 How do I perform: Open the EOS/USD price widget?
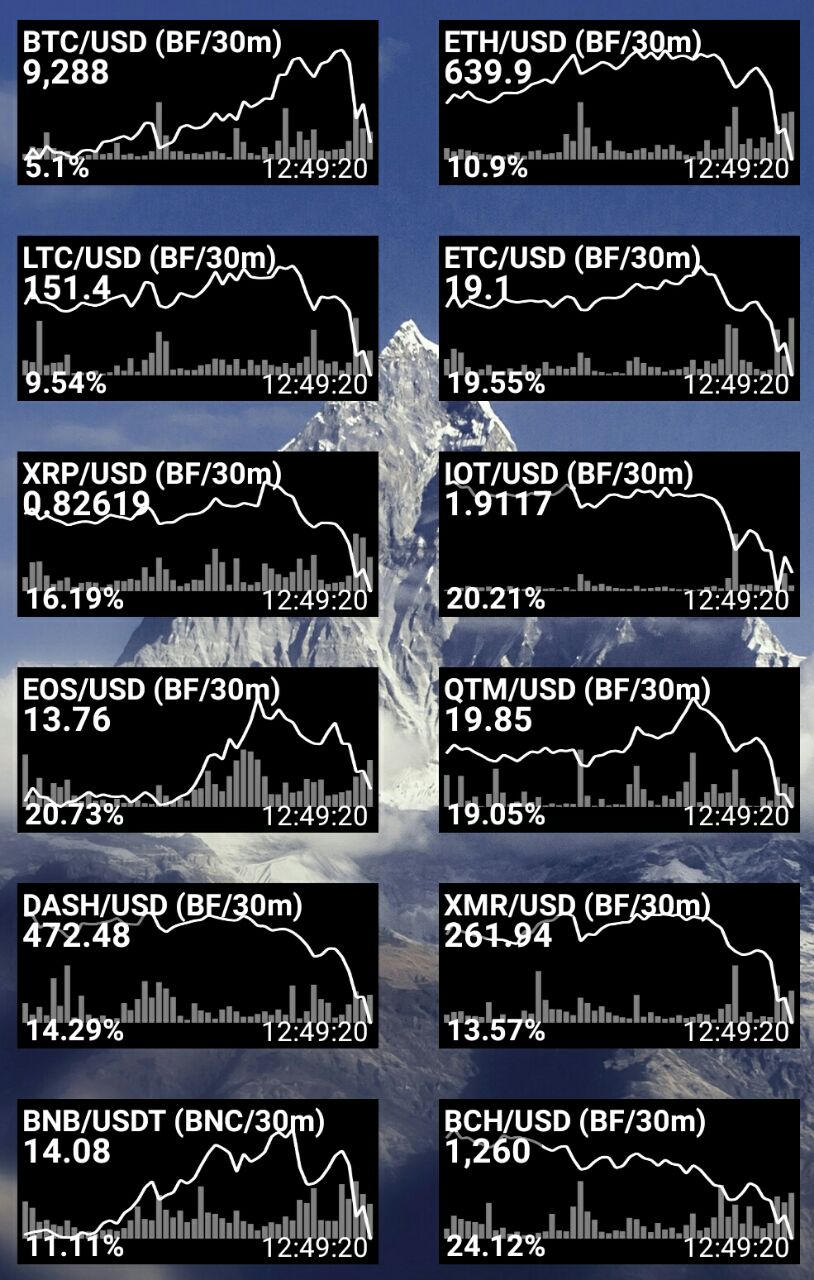click(198, 749)
